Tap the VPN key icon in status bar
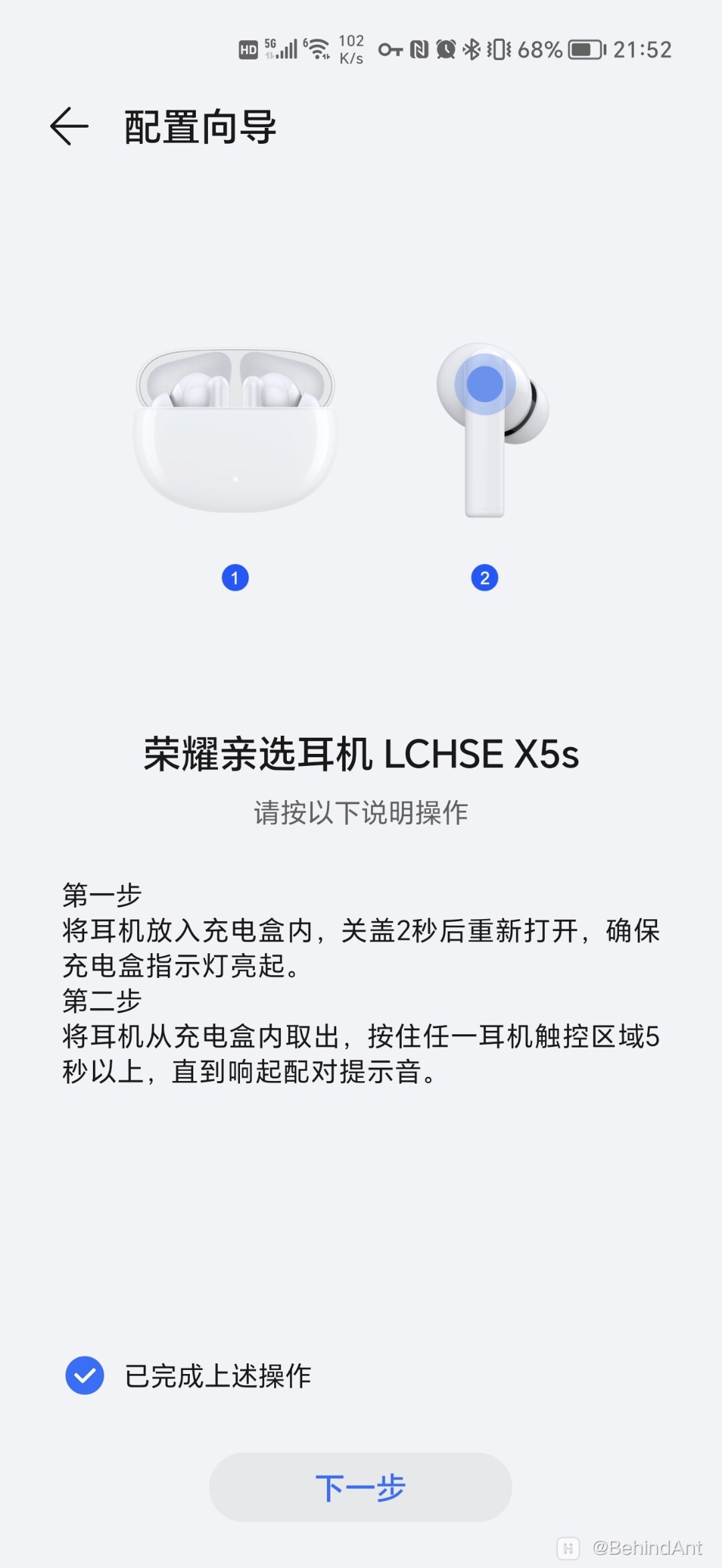Image resolution: width=722 pixels, height=1568 pixels. [x=390, y=49]
